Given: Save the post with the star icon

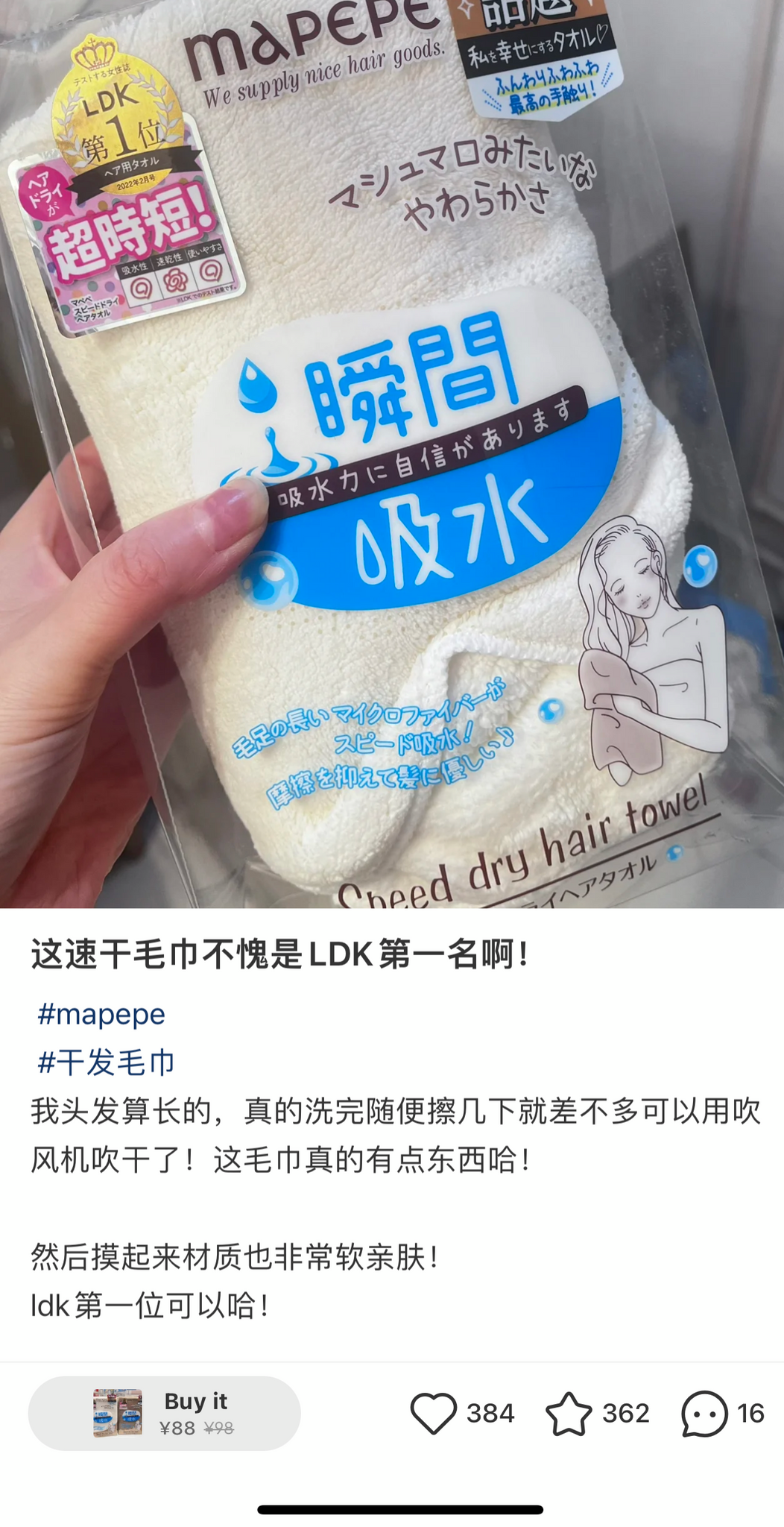Looking at the screenshot, I should (x=569, y=1413).
